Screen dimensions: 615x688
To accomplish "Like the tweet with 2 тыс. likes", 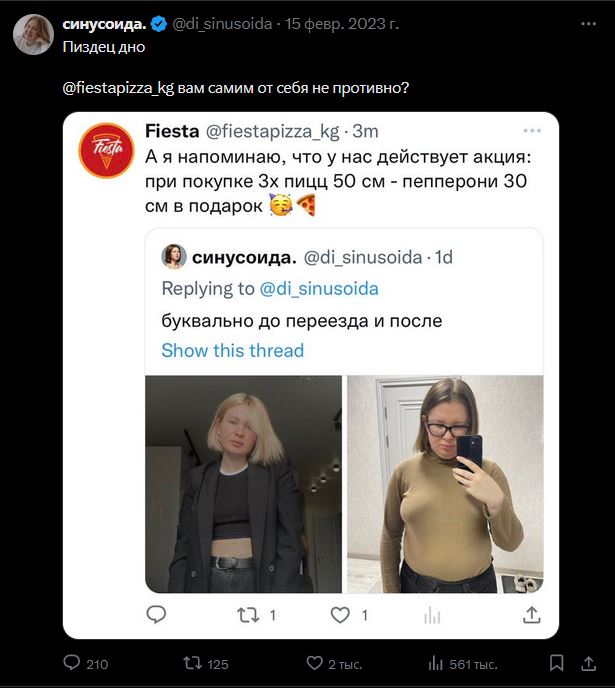I will [x=334, y=663].
